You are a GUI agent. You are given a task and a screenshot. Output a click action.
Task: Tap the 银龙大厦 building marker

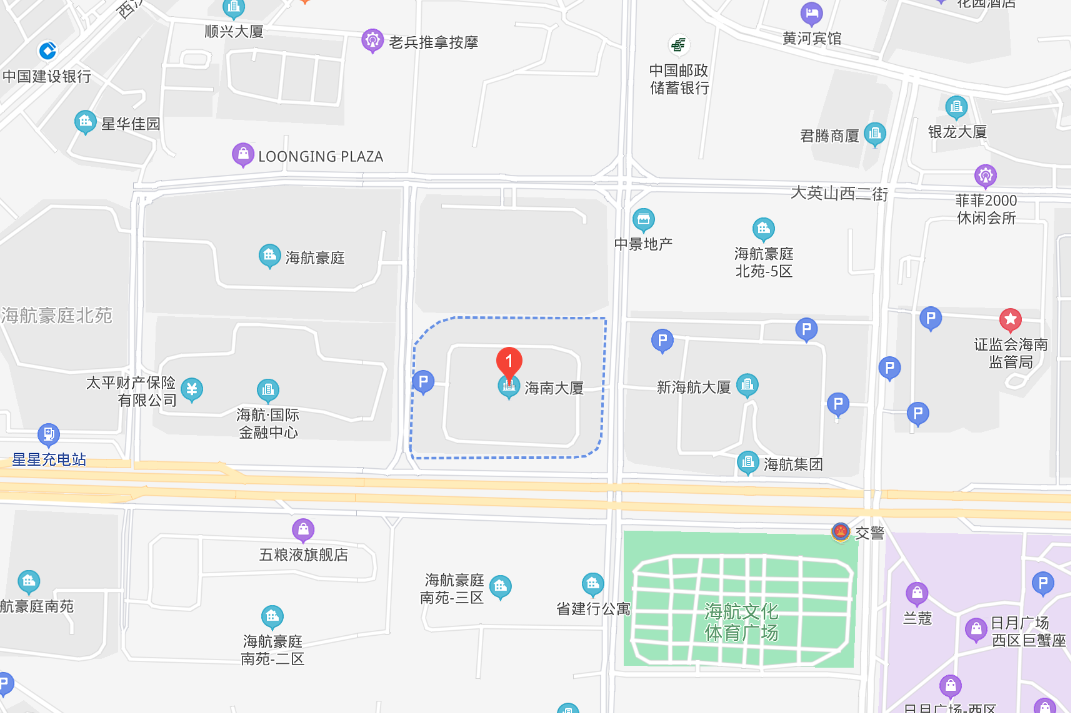tap(956, 108)
